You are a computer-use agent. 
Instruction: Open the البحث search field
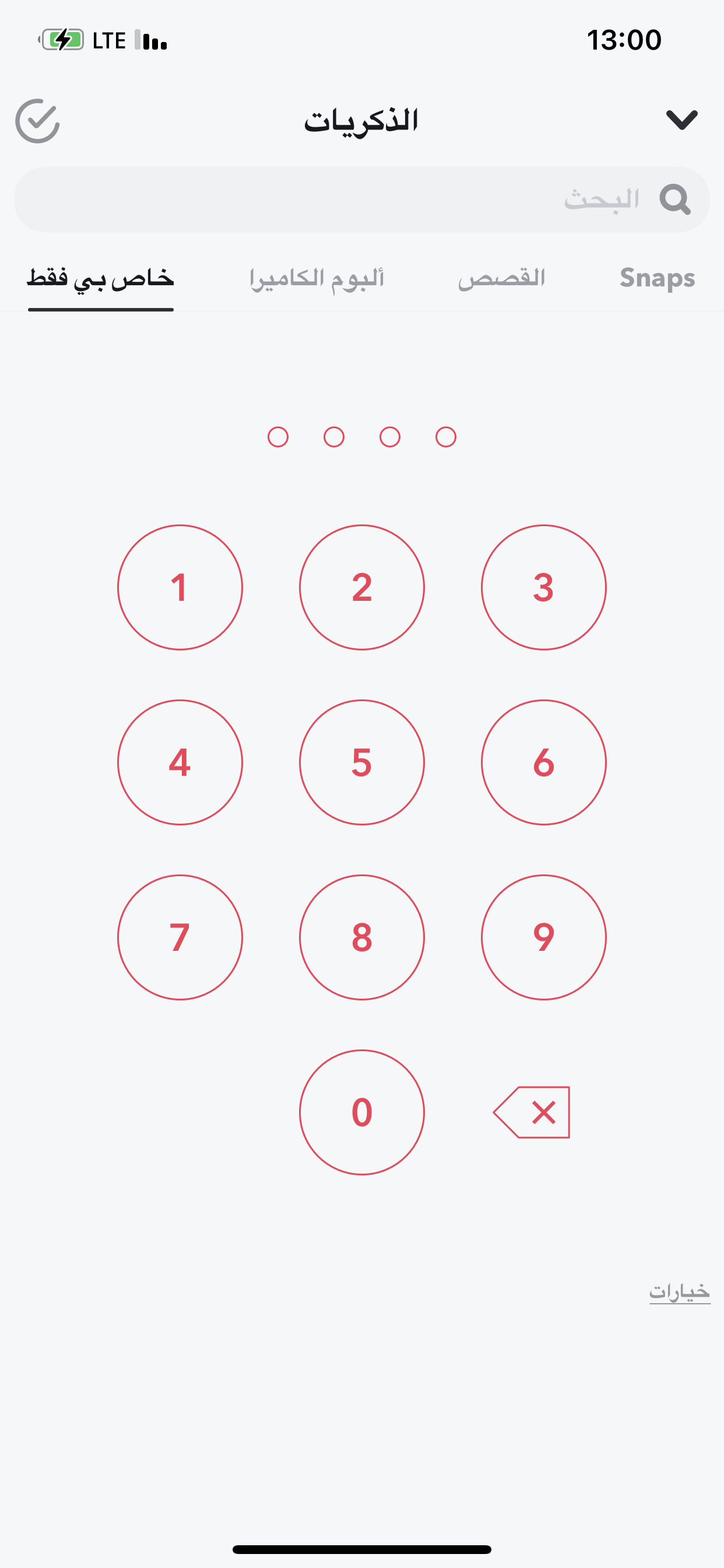pyautogui.click(x=362, y=199)
